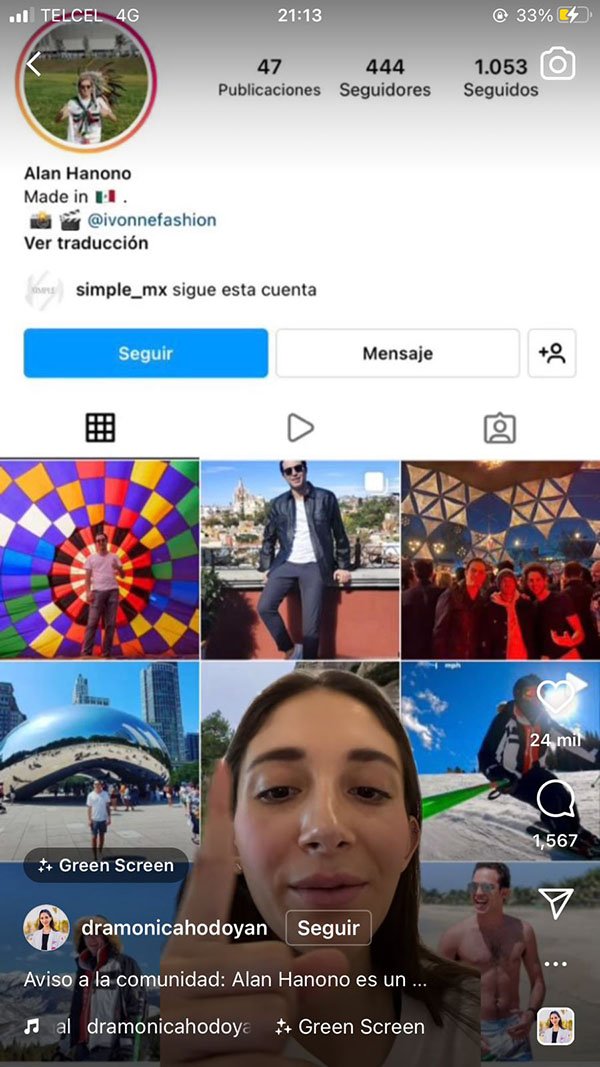Tap the Green Screen label beside the audio
Image resolution: width=600 pixels, height=1067 pixels.
350,1027
